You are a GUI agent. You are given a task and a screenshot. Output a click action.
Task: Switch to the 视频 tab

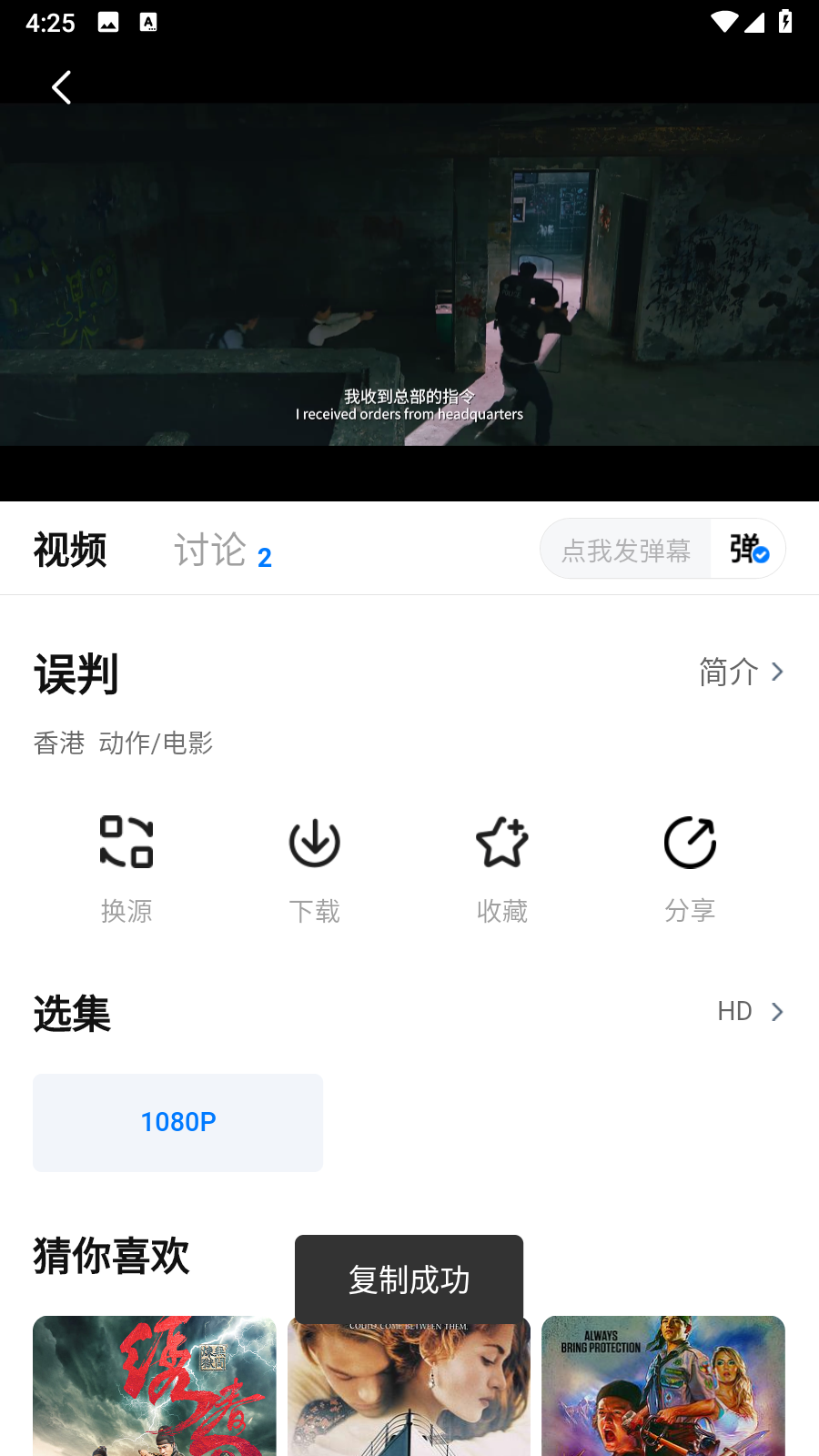[70, 550]
